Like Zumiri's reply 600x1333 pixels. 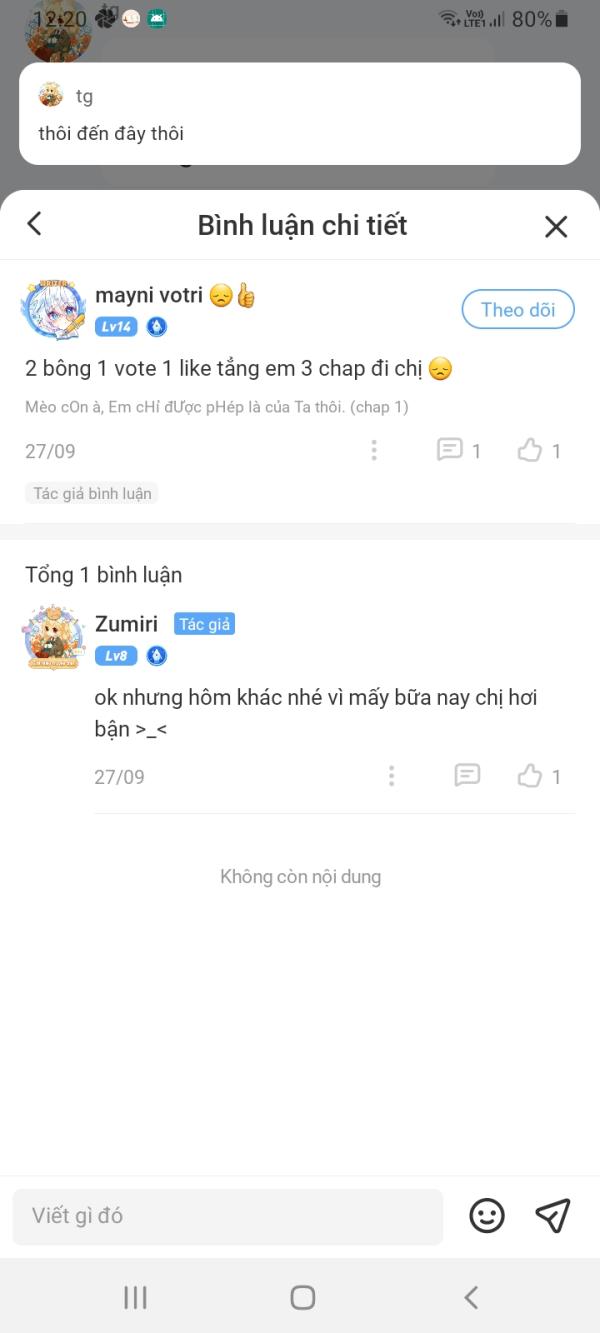click(530, 776)
